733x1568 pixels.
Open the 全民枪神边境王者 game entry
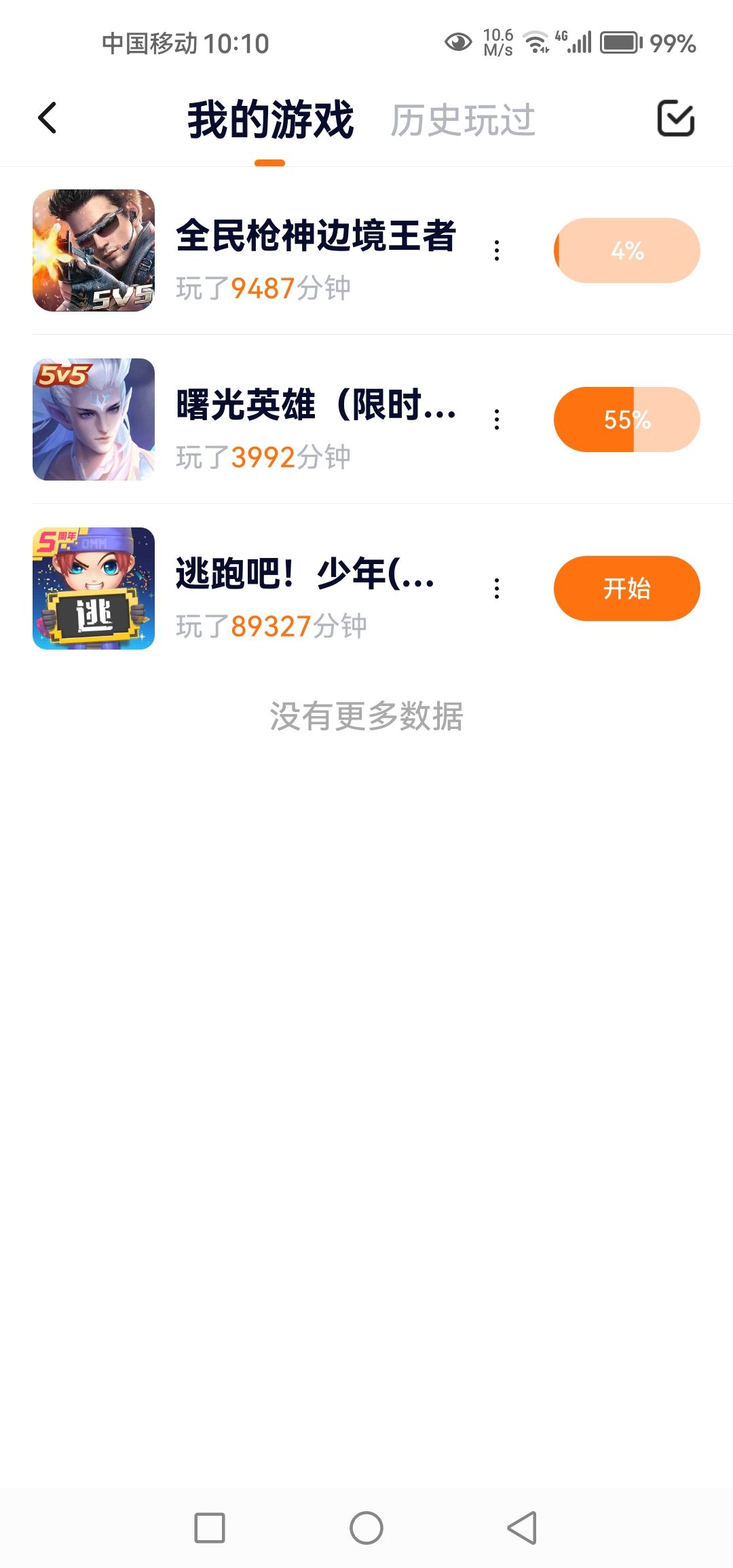(316, 236)
